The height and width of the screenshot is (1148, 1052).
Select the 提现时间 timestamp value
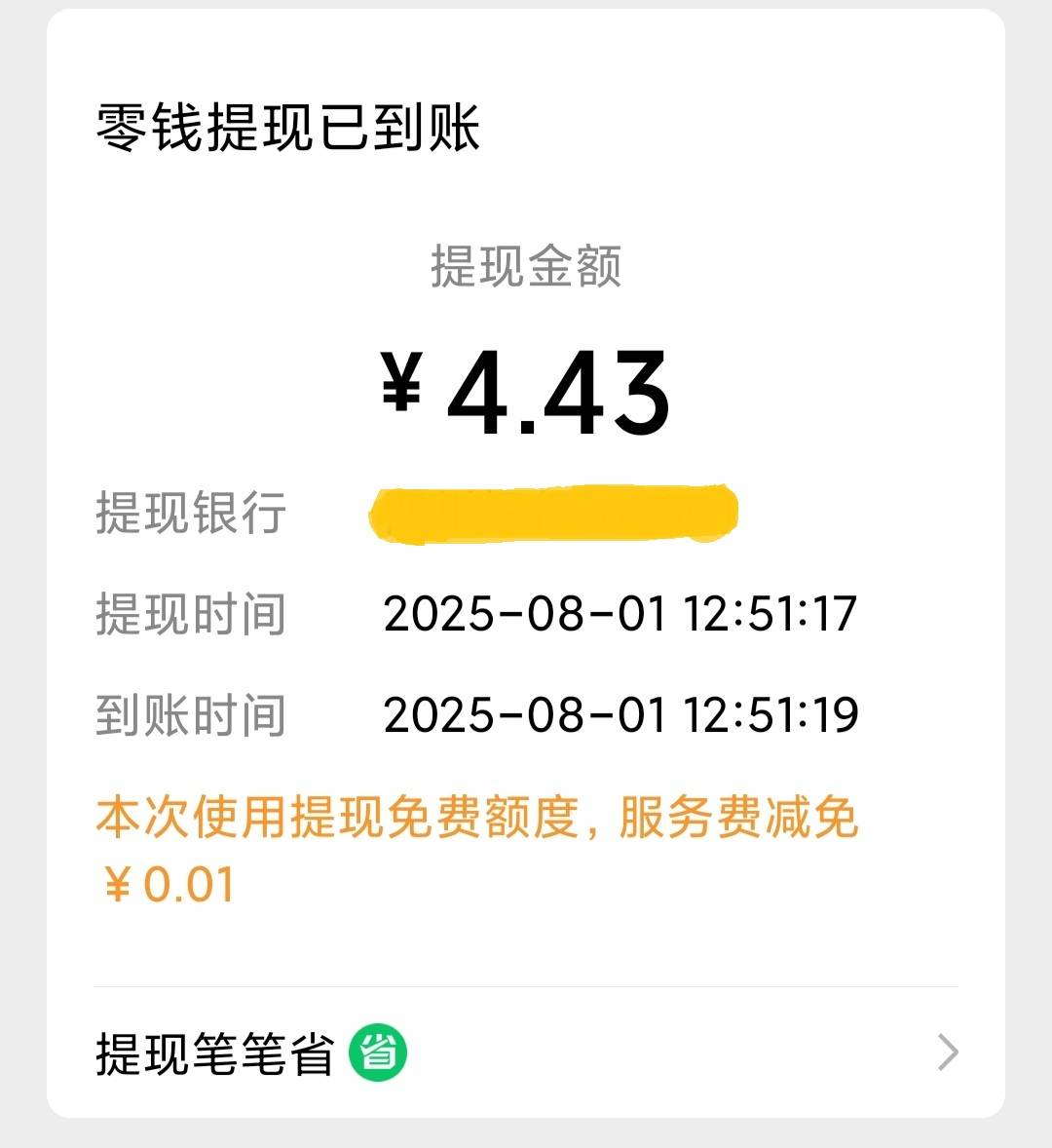(621, 613)
